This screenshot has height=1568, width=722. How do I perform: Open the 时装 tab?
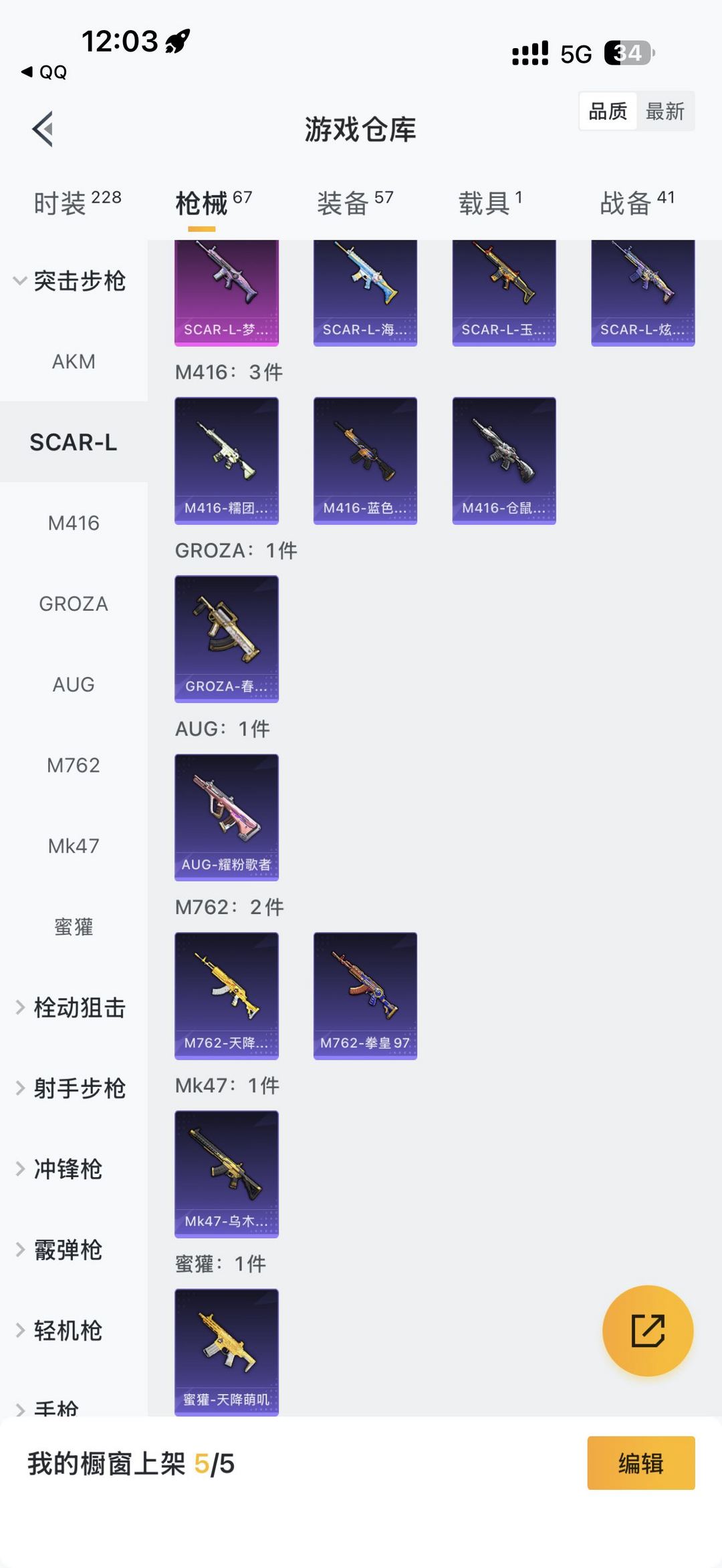(77, 202)
